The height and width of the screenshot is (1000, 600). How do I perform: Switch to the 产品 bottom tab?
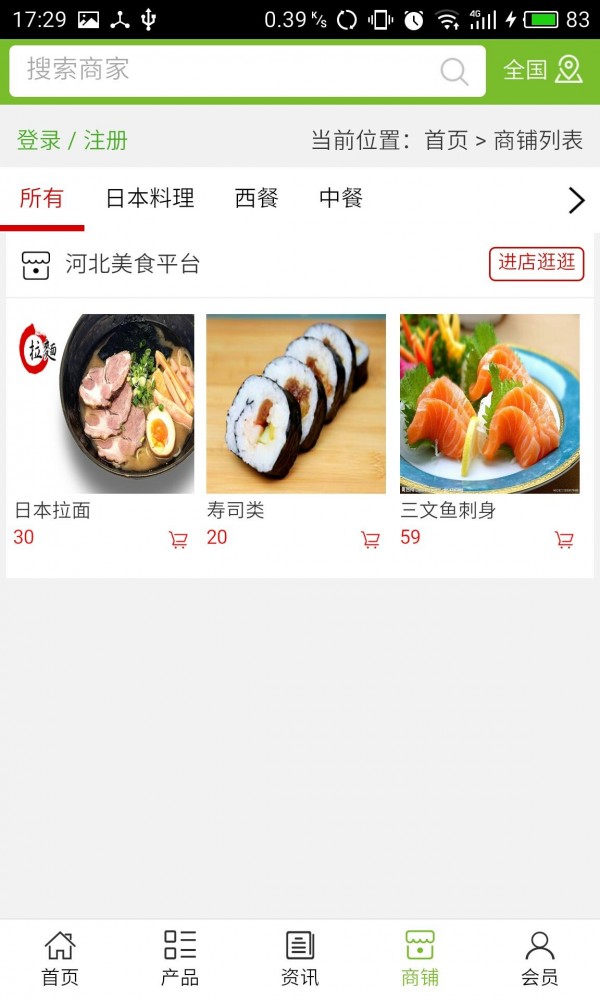coord(180,958)
